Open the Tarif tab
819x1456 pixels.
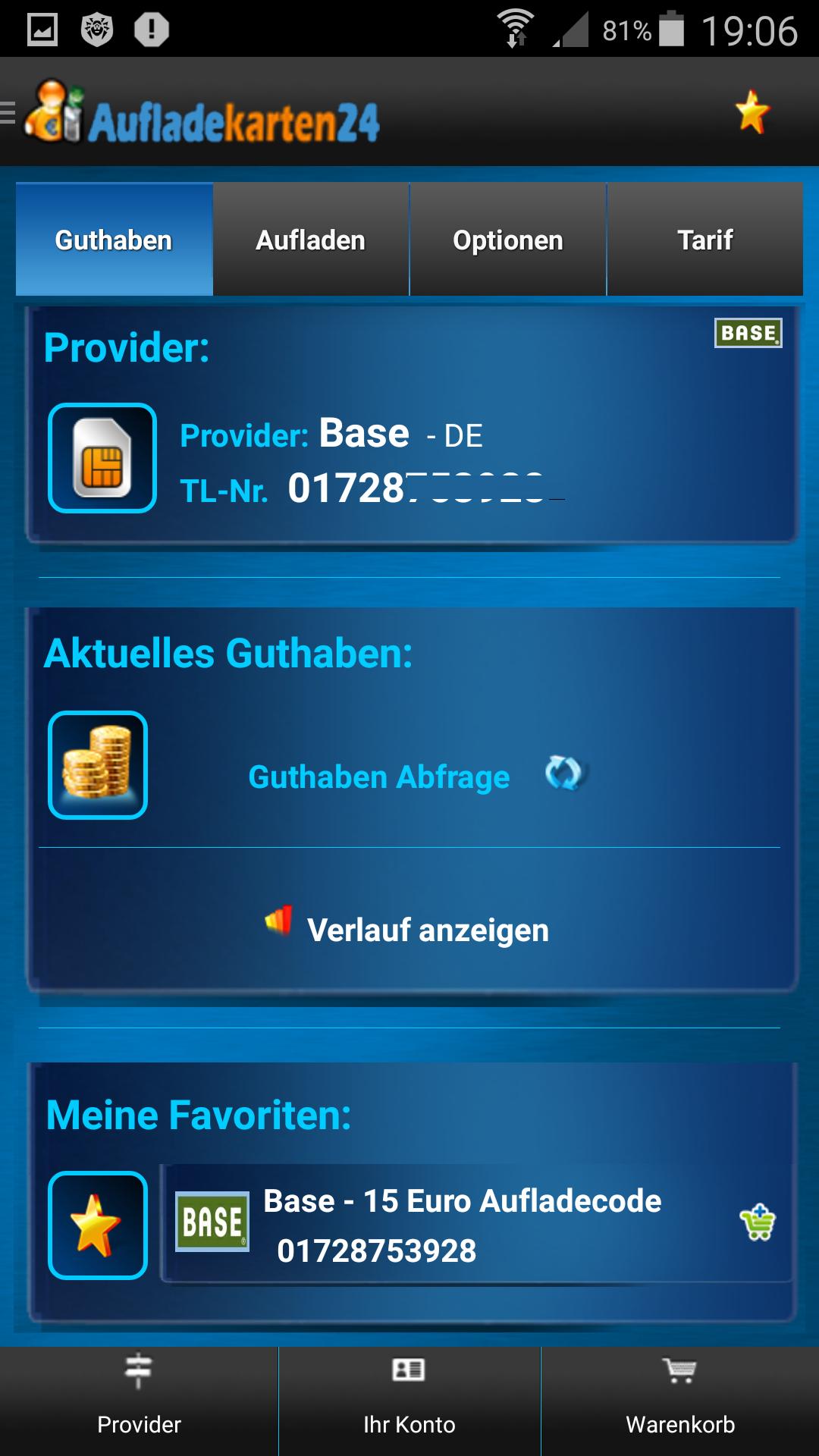(x=705, y=239)
